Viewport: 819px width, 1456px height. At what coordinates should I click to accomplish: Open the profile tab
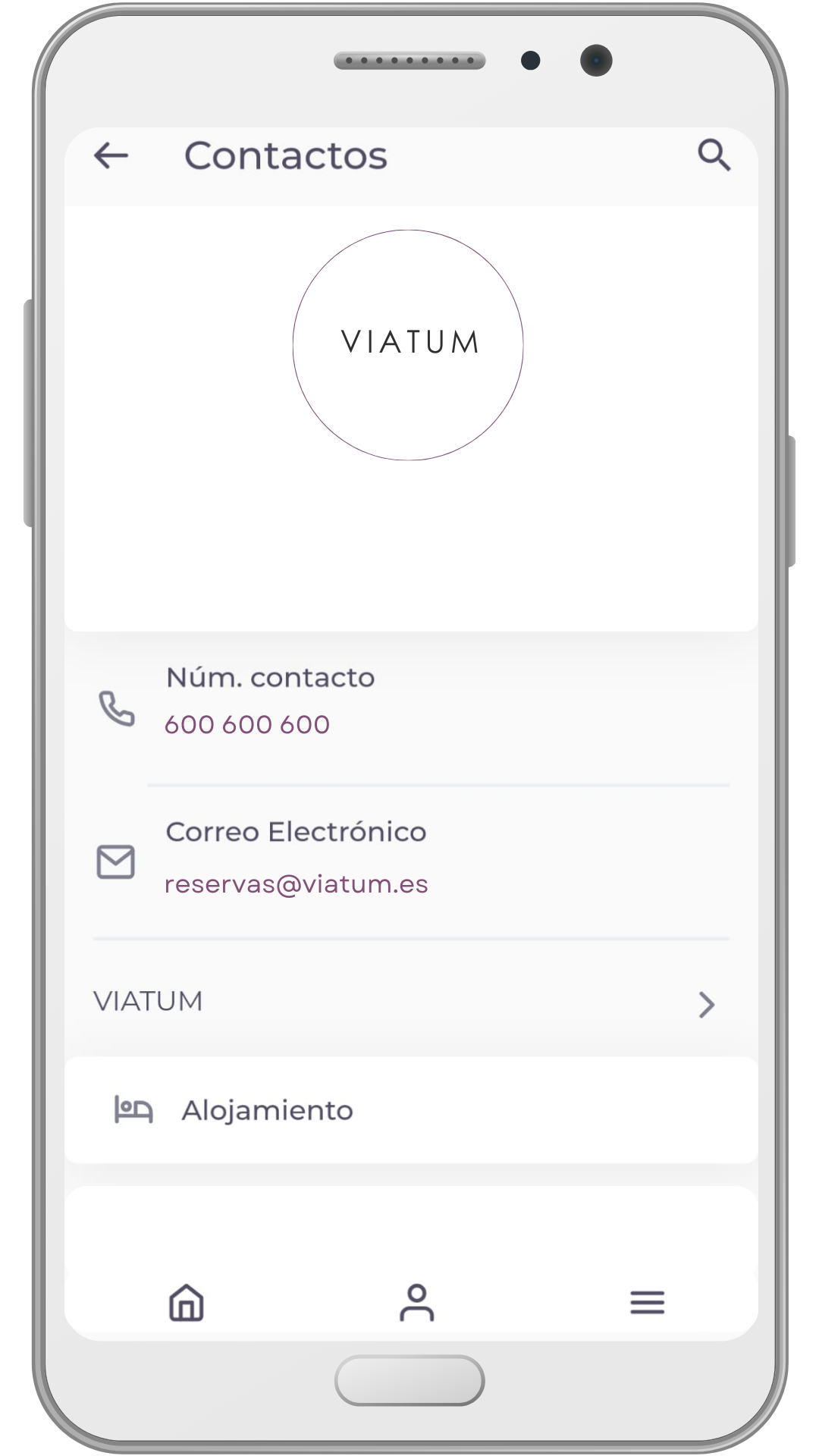416,1303
